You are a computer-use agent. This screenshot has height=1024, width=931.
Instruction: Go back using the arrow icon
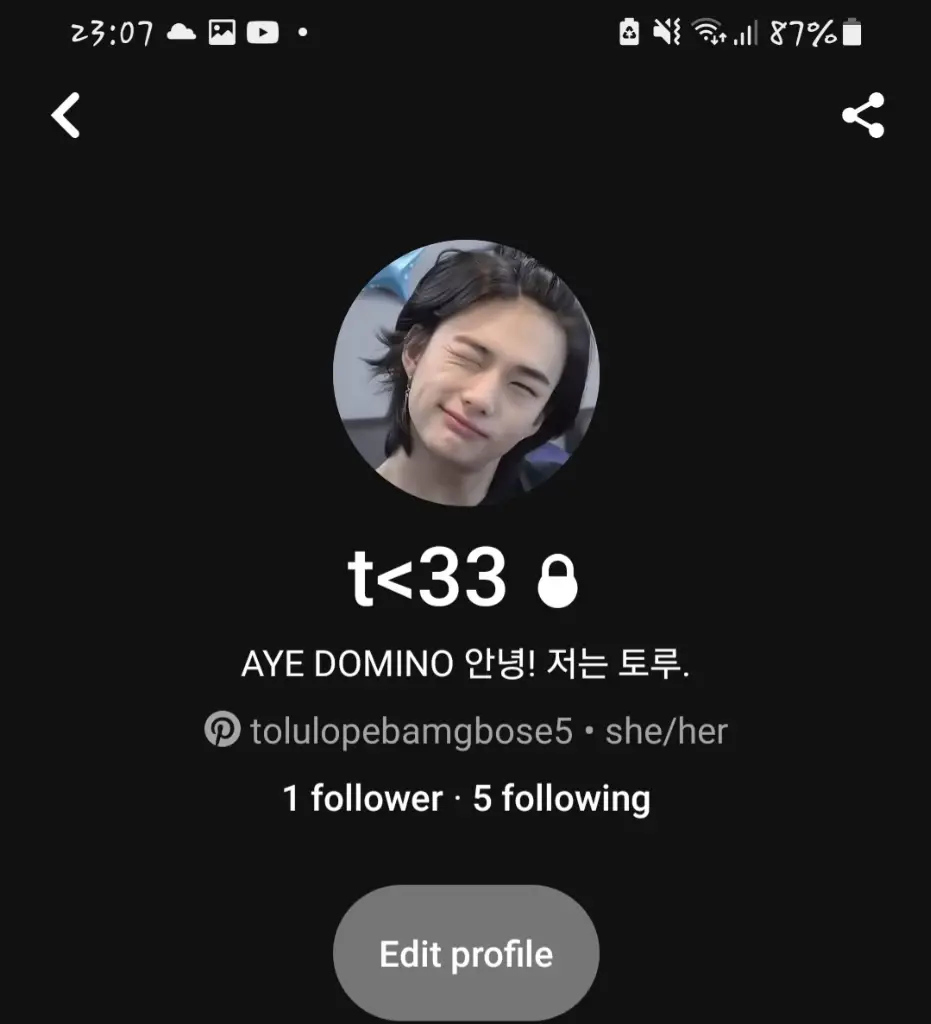pos(66,116)
